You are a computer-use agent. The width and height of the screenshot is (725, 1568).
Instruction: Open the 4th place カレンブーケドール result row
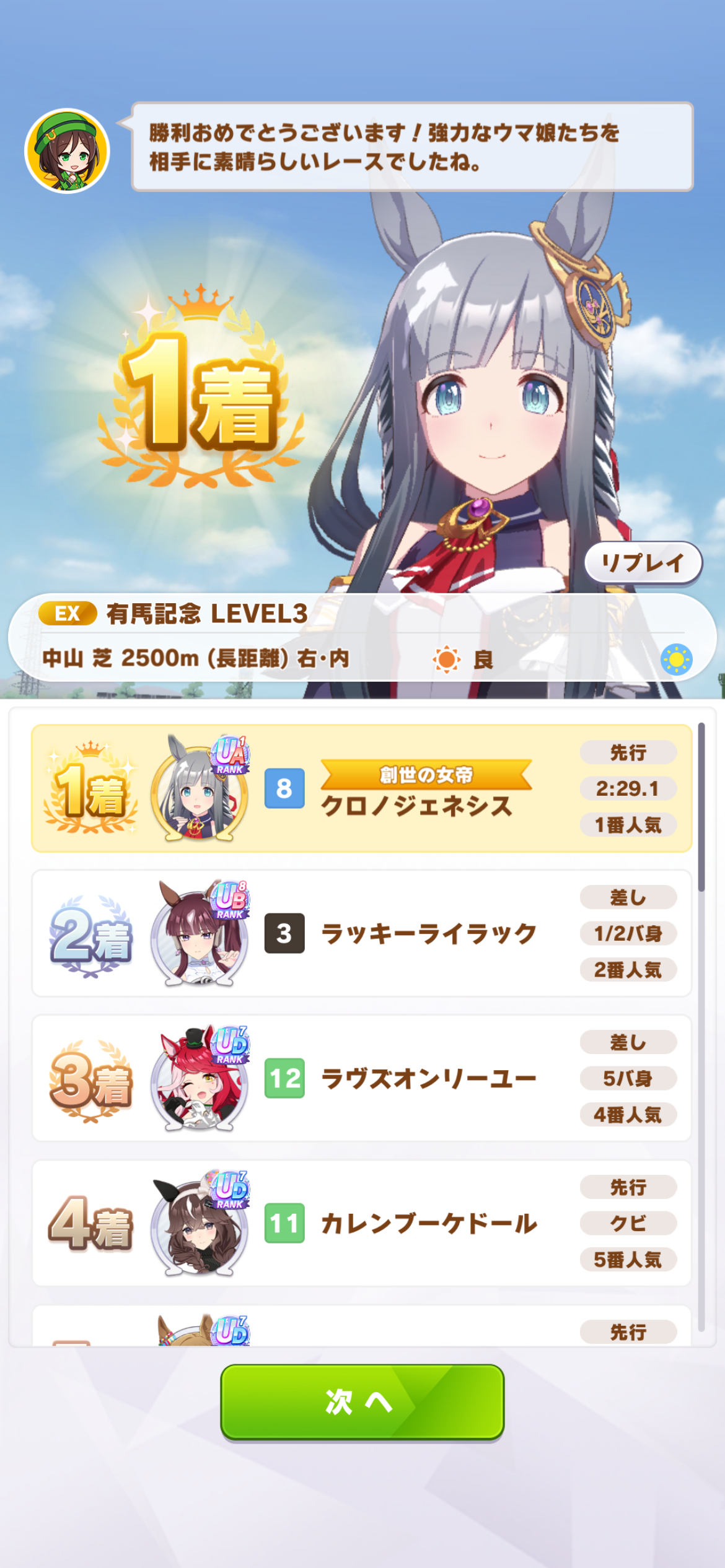click(x=361, y=1223)
